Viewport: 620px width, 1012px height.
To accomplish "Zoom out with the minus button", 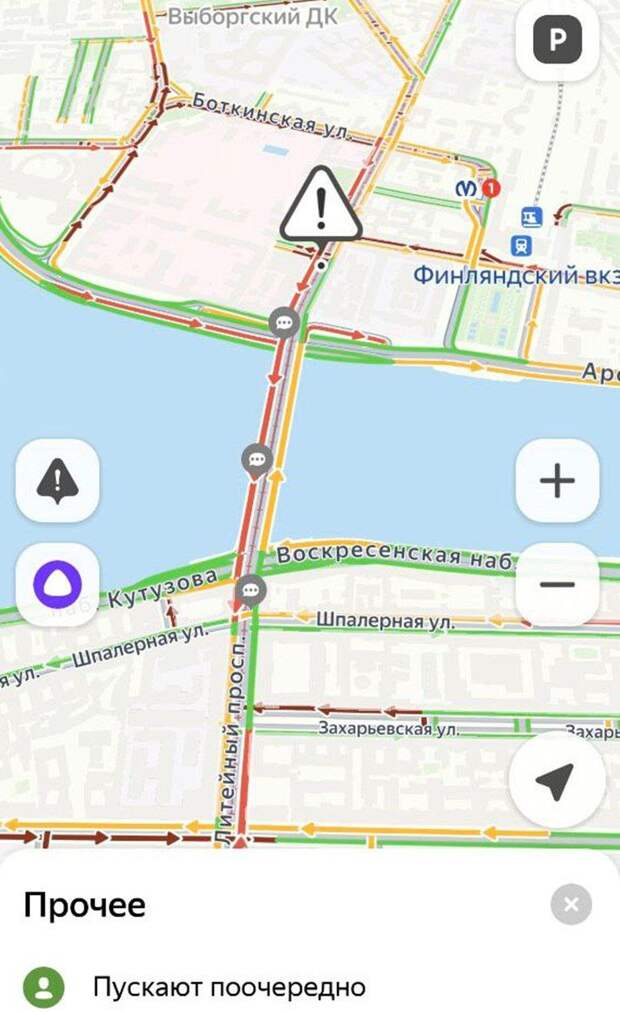I will click(557, 584).
